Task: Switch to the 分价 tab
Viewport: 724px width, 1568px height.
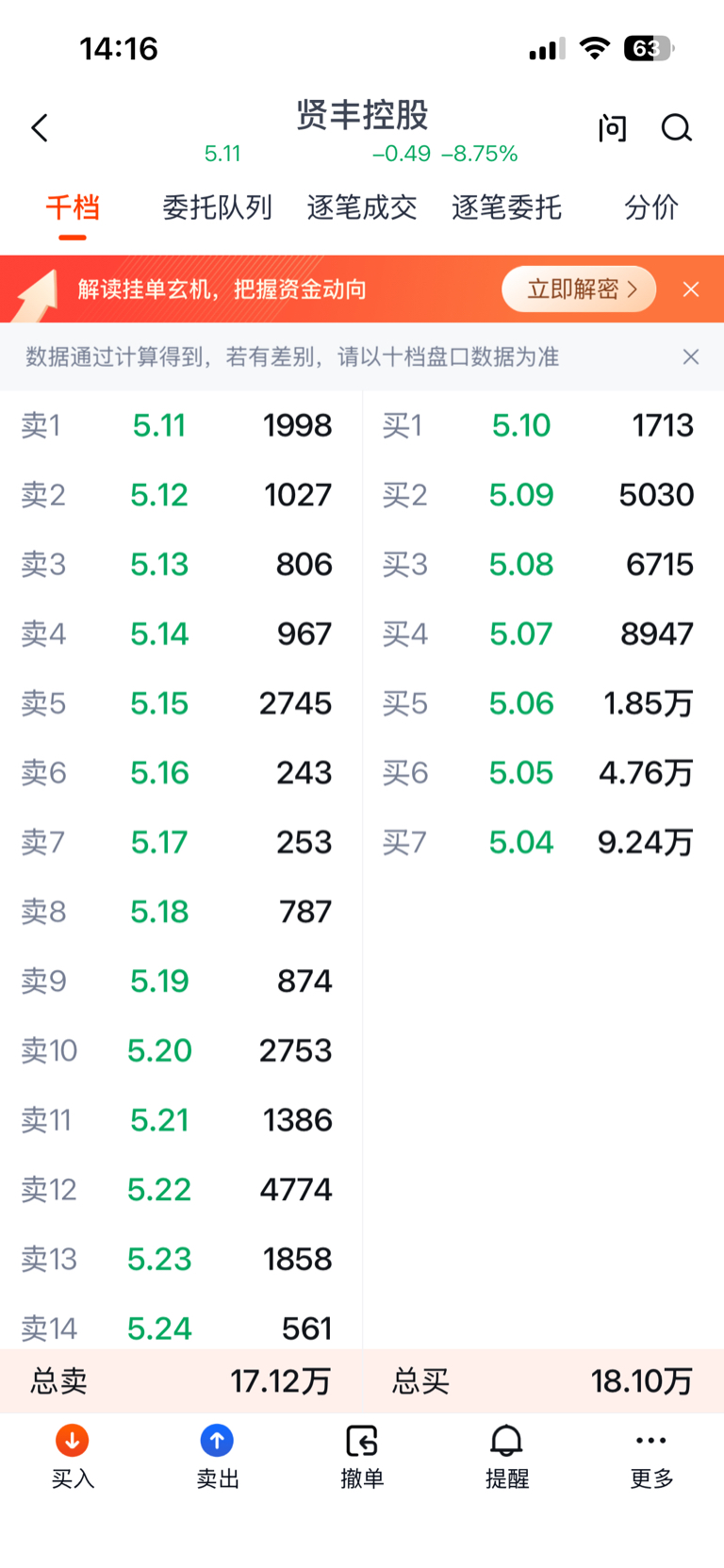Action: coord(651,207)
